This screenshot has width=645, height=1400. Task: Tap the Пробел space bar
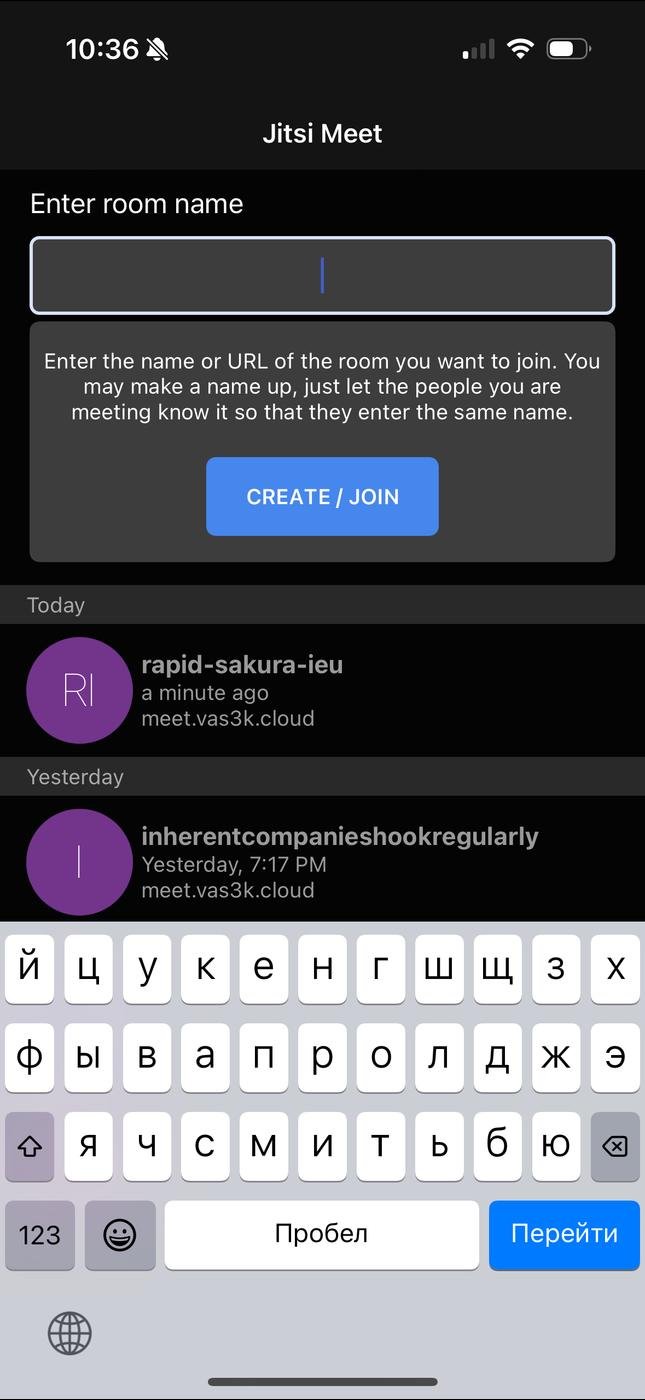(x=322, y=1235)
